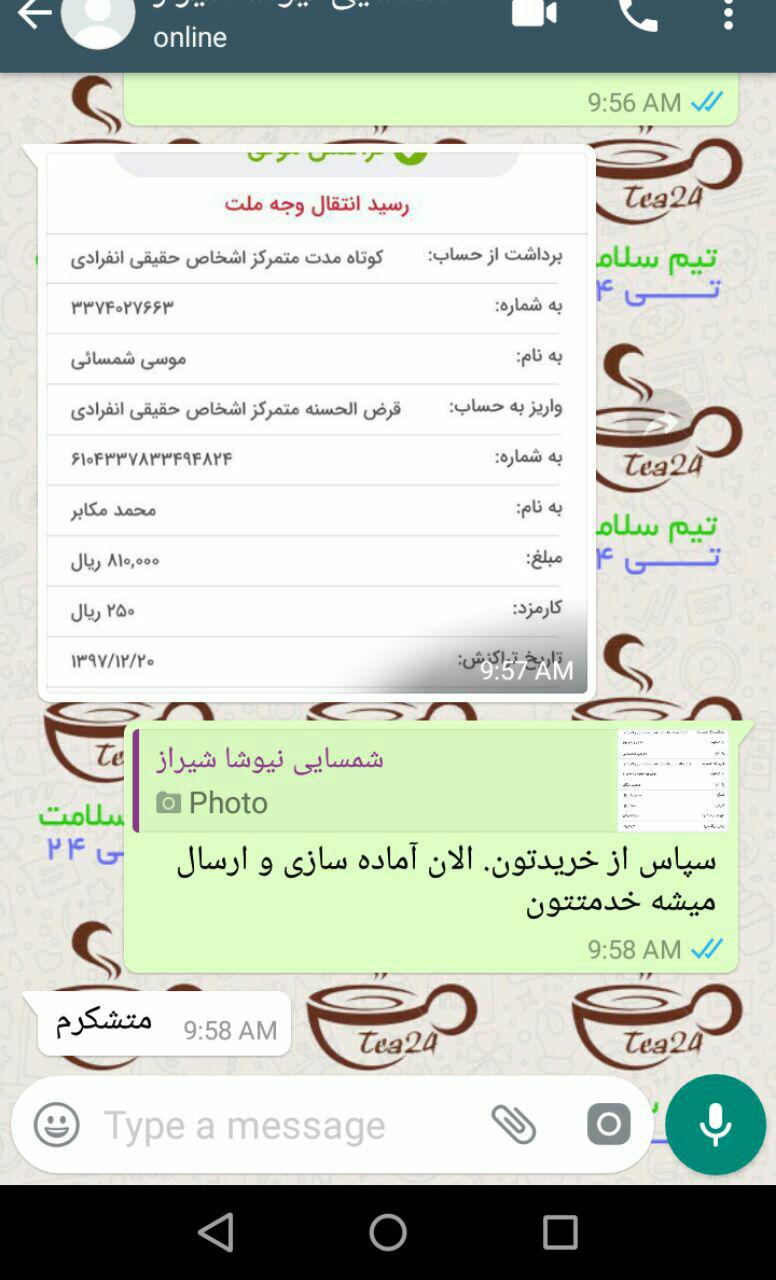Open the emoji picker

click(x=57, y=1125)
